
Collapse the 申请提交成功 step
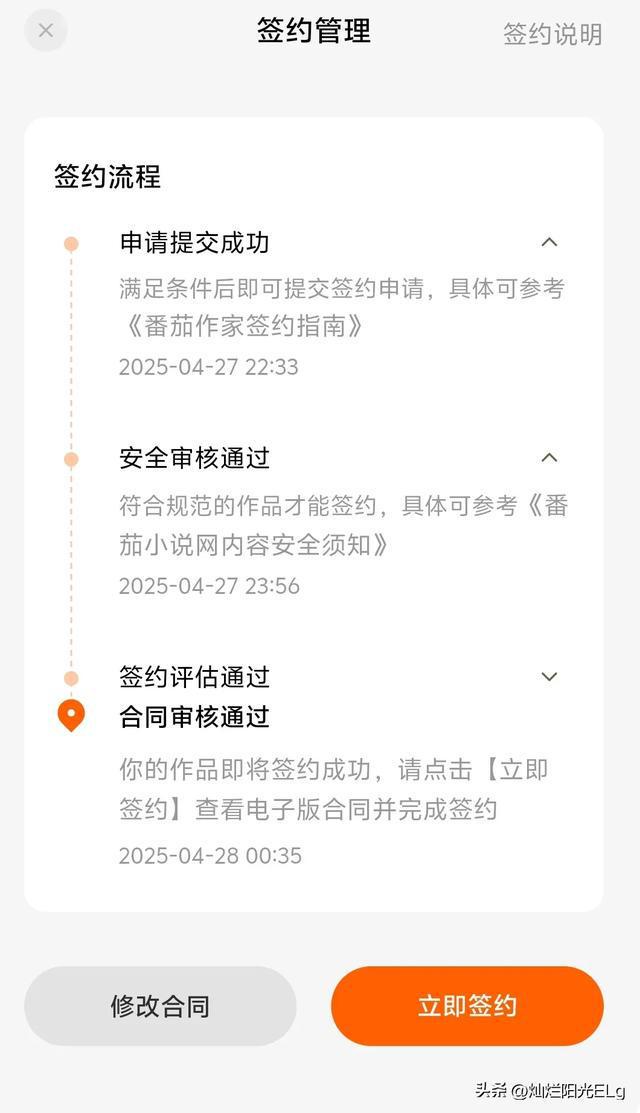click(549, 243)
